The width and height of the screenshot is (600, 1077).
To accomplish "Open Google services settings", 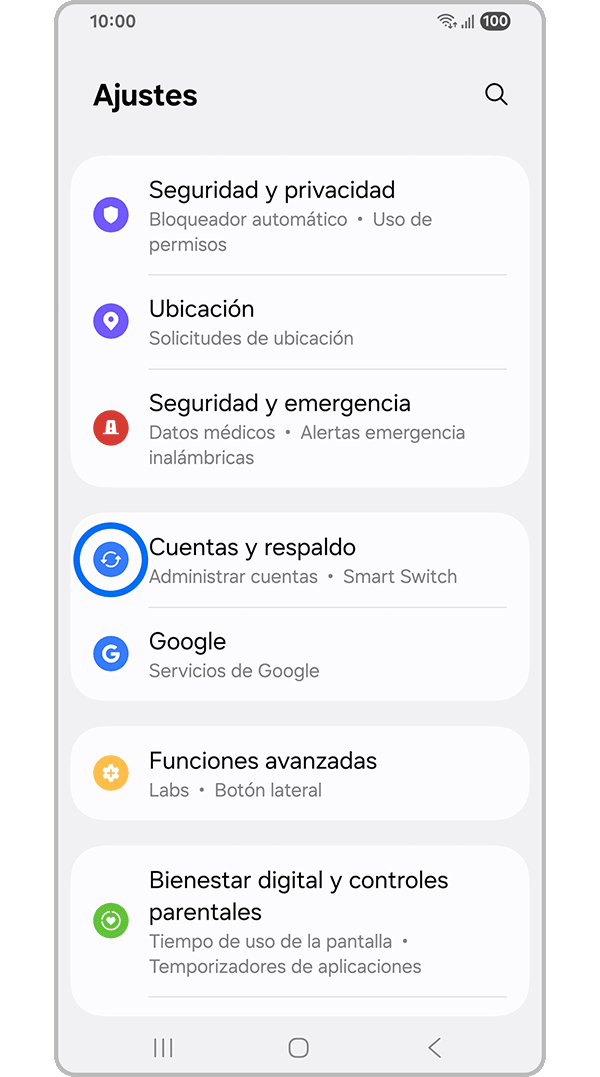I will tap(300, 655).
